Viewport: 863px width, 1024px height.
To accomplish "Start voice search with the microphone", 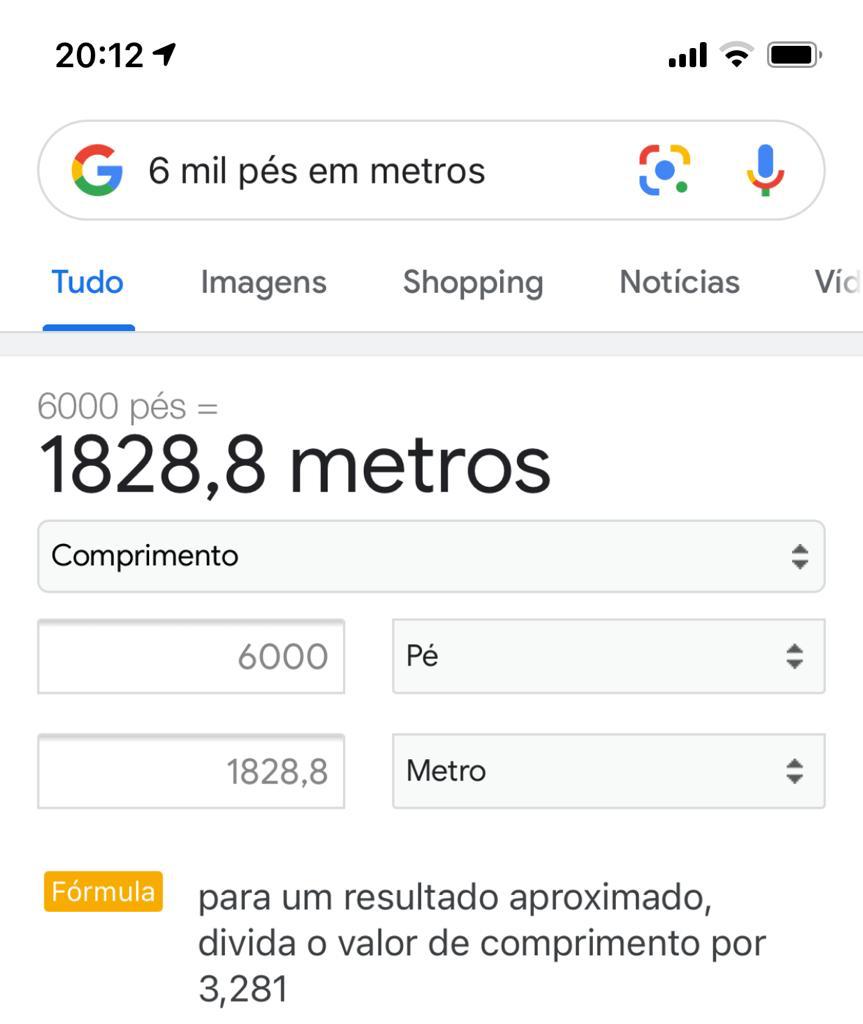I will pos(765,170).
